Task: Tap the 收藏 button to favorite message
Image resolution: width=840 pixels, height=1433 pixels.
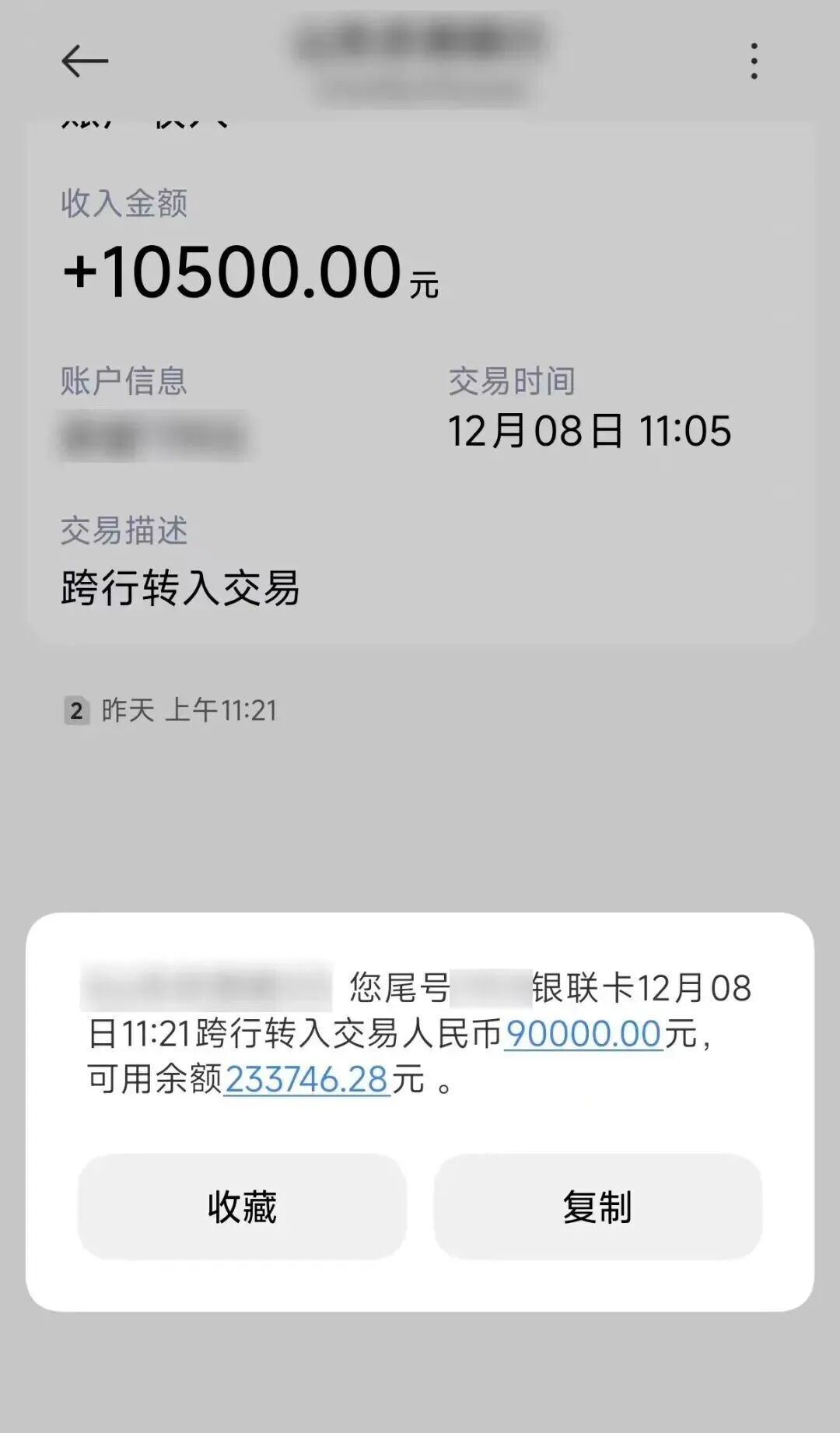Action: tap(242, 1207)
